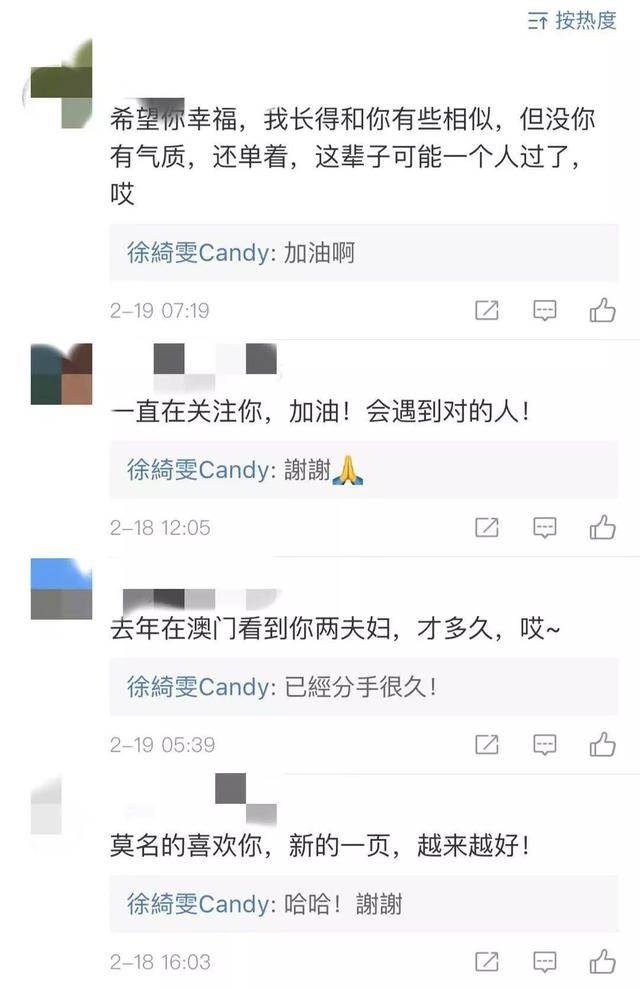Reply to the comment posted 2-18 16:03
640x988 pixels.
(544, 962)
